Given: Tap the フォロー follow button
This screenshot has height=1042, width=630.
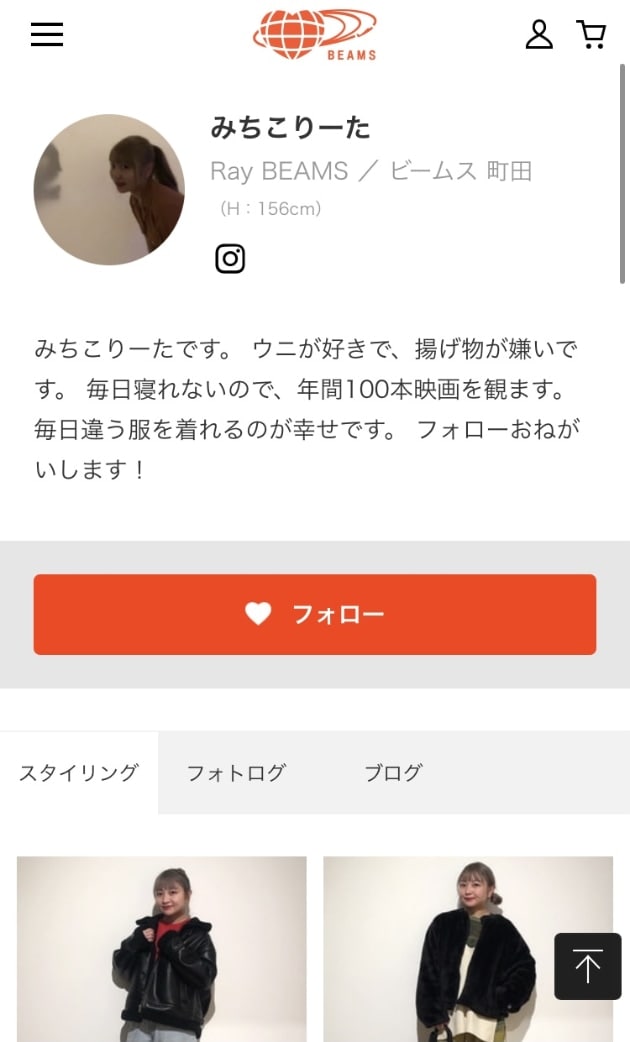Looking at the screenshot, I should click(315, 614).
